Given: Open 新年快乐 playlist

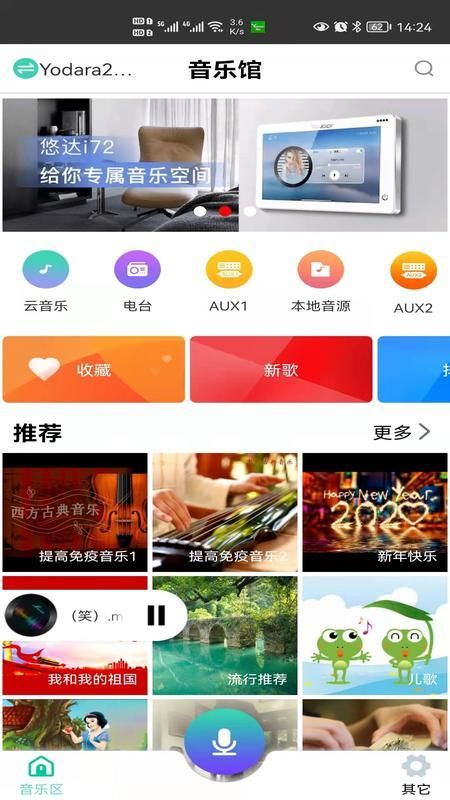Looking at the screenshot, I should (375, 512).
